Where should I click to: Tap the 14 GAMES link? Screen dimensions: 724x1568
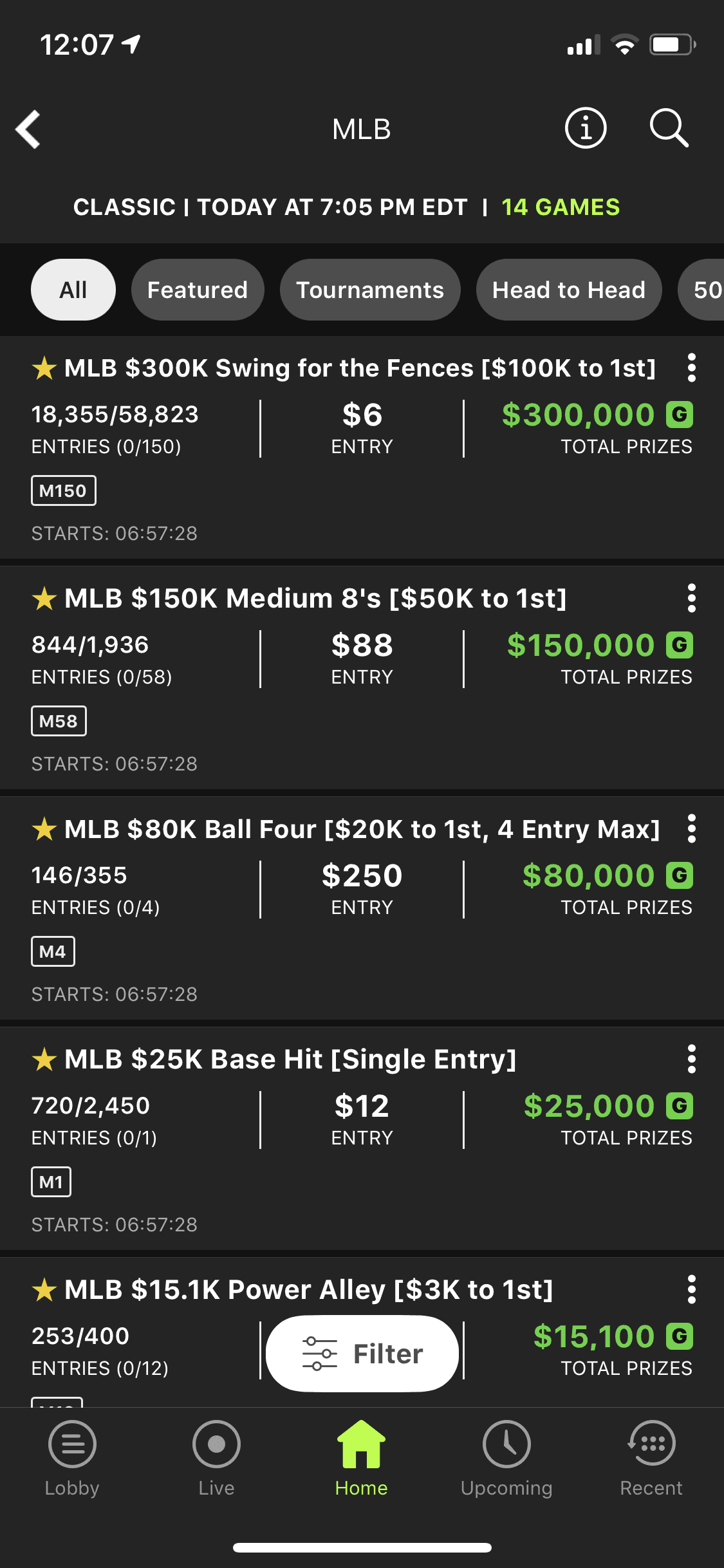click(x=561, y=207)
